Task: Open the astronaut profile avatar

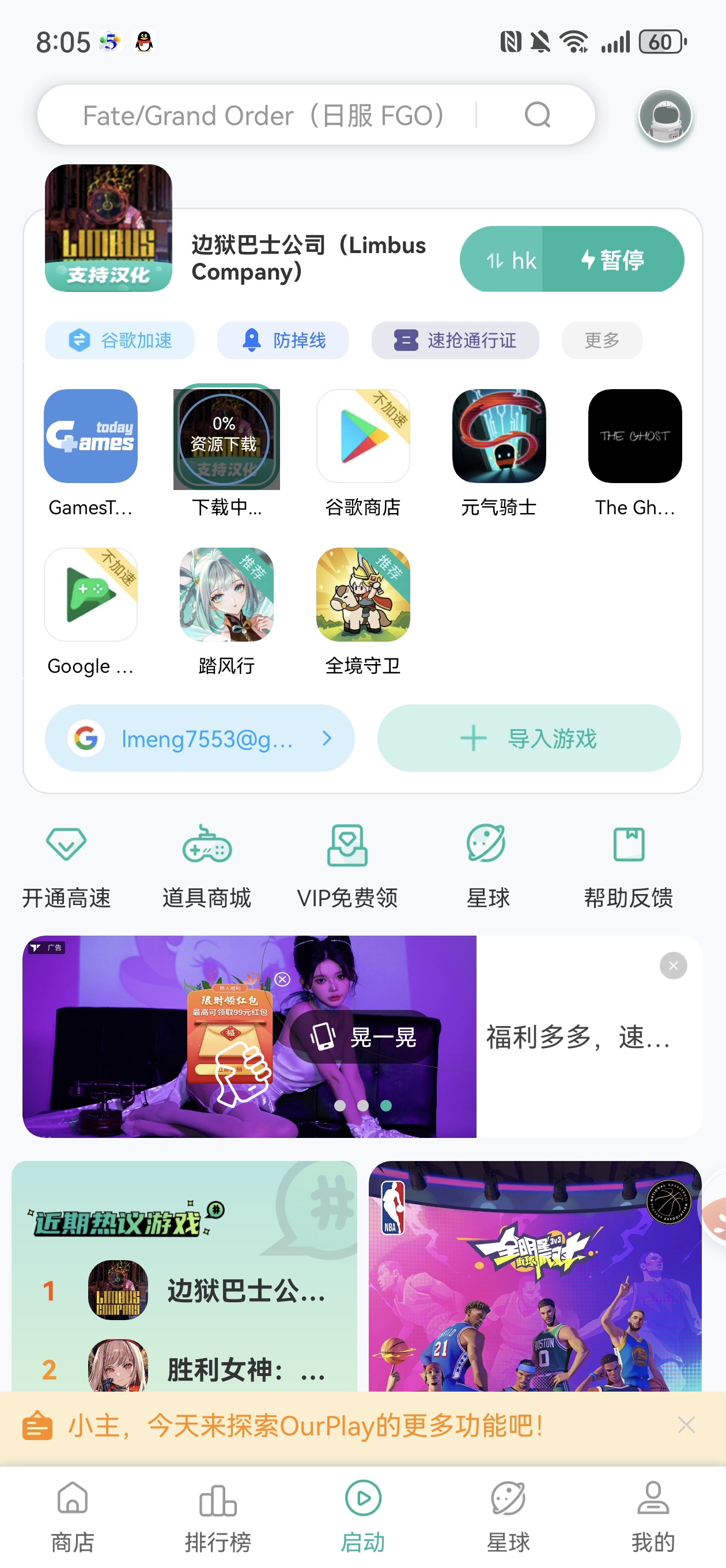Action: coord(664,116)
